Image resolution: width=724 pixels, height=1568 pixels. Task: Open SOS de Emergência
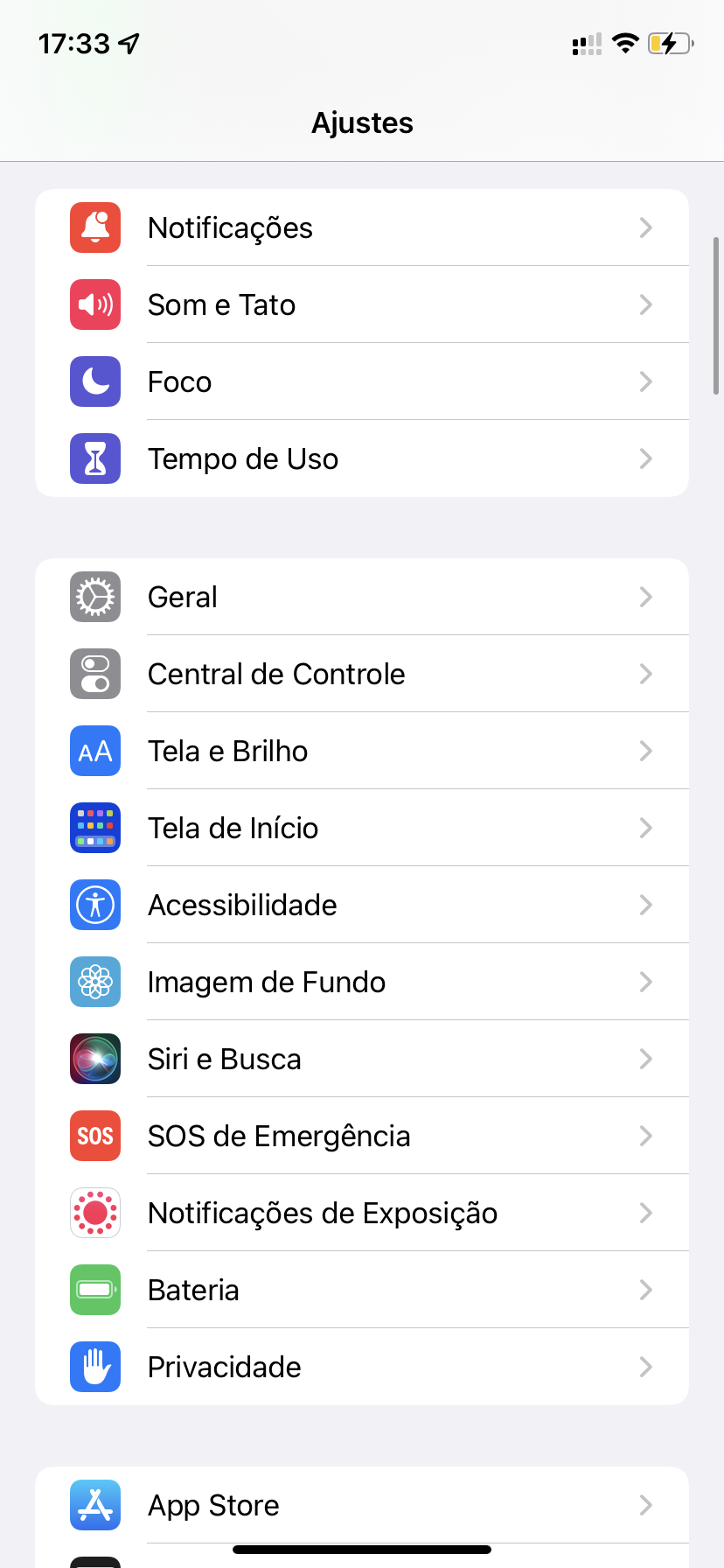coord(361,1136)
